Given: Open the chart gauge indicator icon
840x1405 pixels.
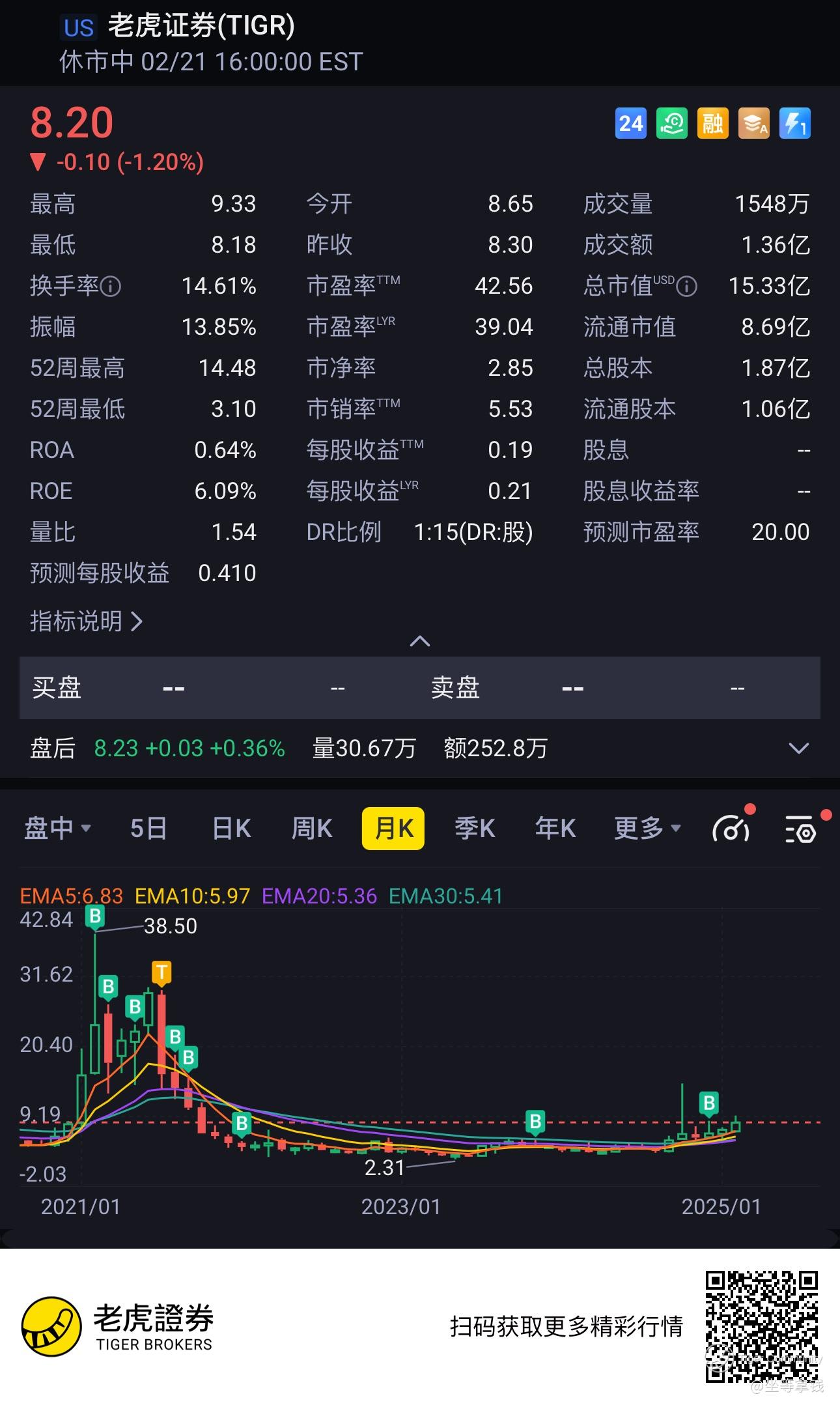Looking at the screenshot, I should click(x=731, y=829).
